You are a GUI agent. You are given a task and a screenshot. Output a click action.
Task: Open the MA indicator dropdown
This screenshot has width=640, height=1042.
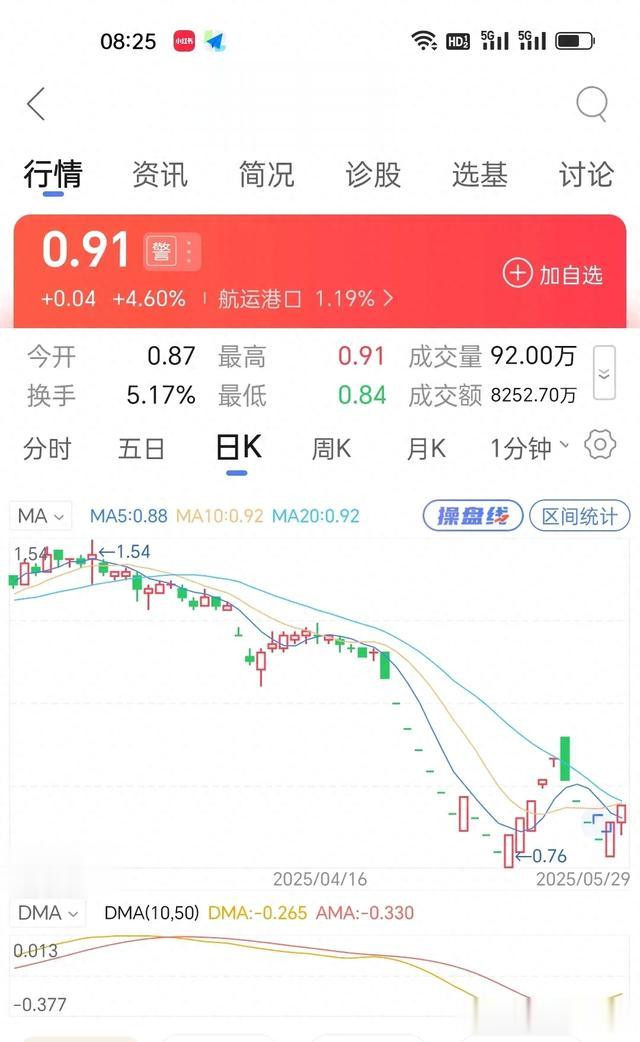pos(41,516)
